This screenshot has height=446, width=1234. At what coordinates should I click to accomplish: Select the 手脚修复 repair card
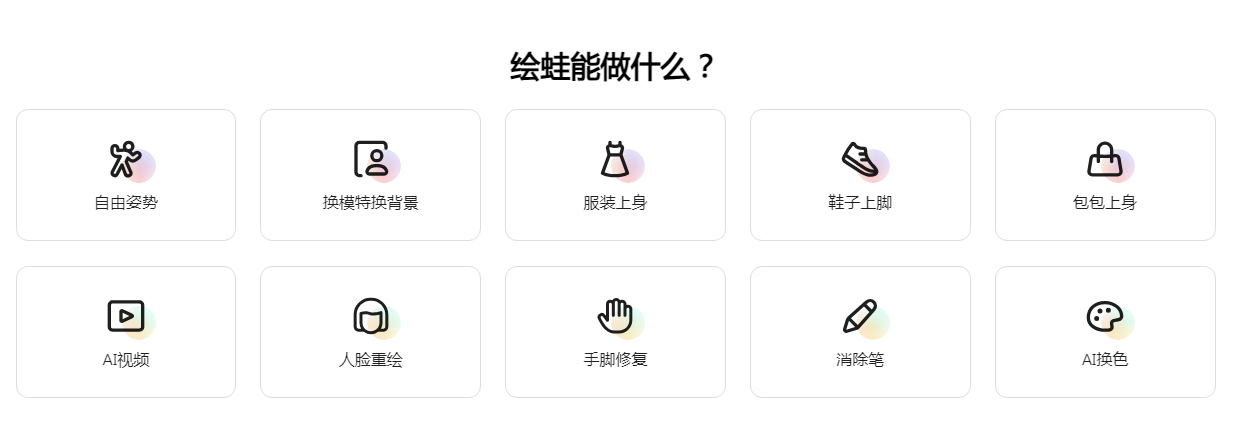point(615,332)
